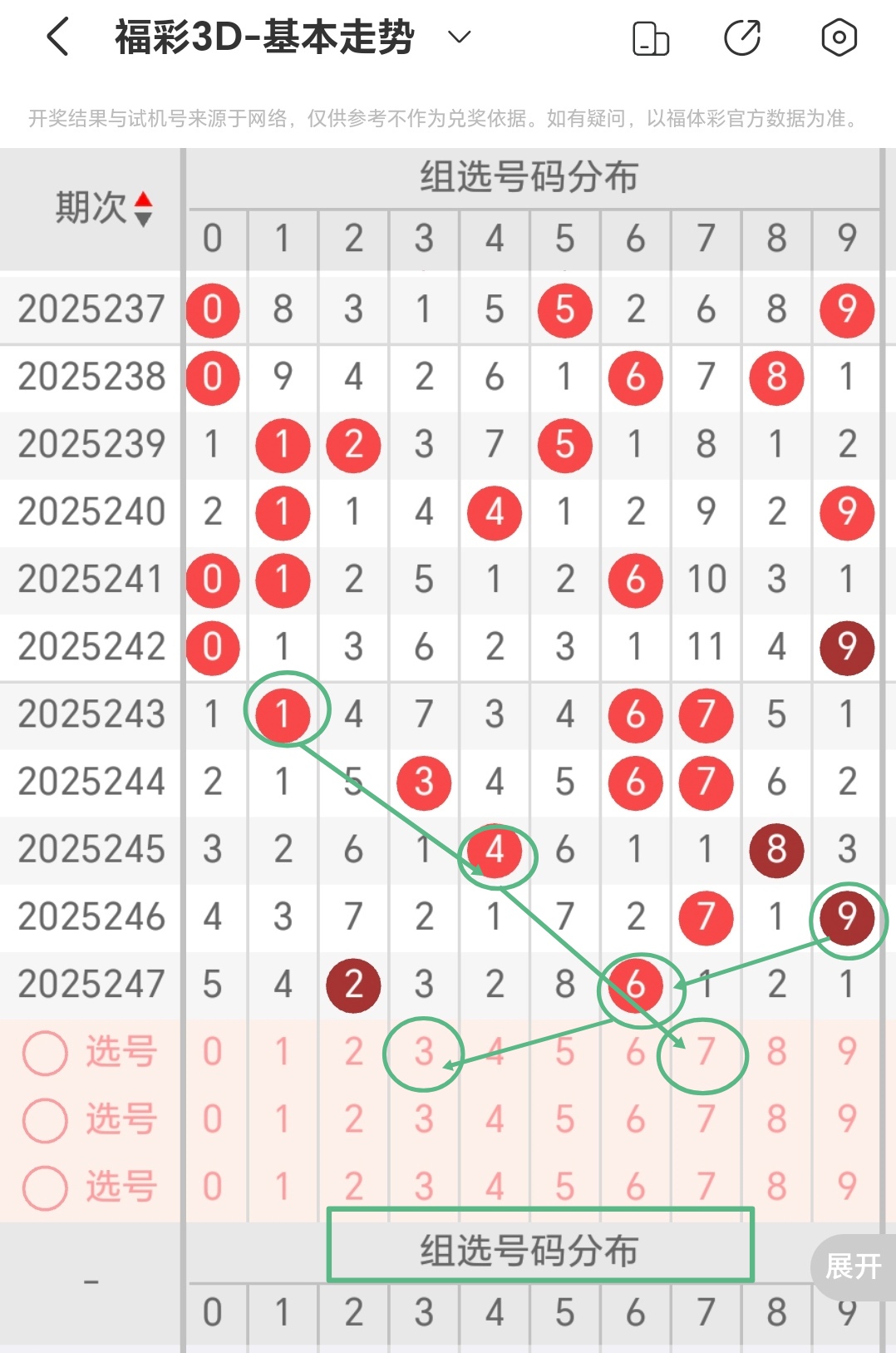Go back using the top-left arrow
The height and width of the screenshot is (1353, 896).
57,37
